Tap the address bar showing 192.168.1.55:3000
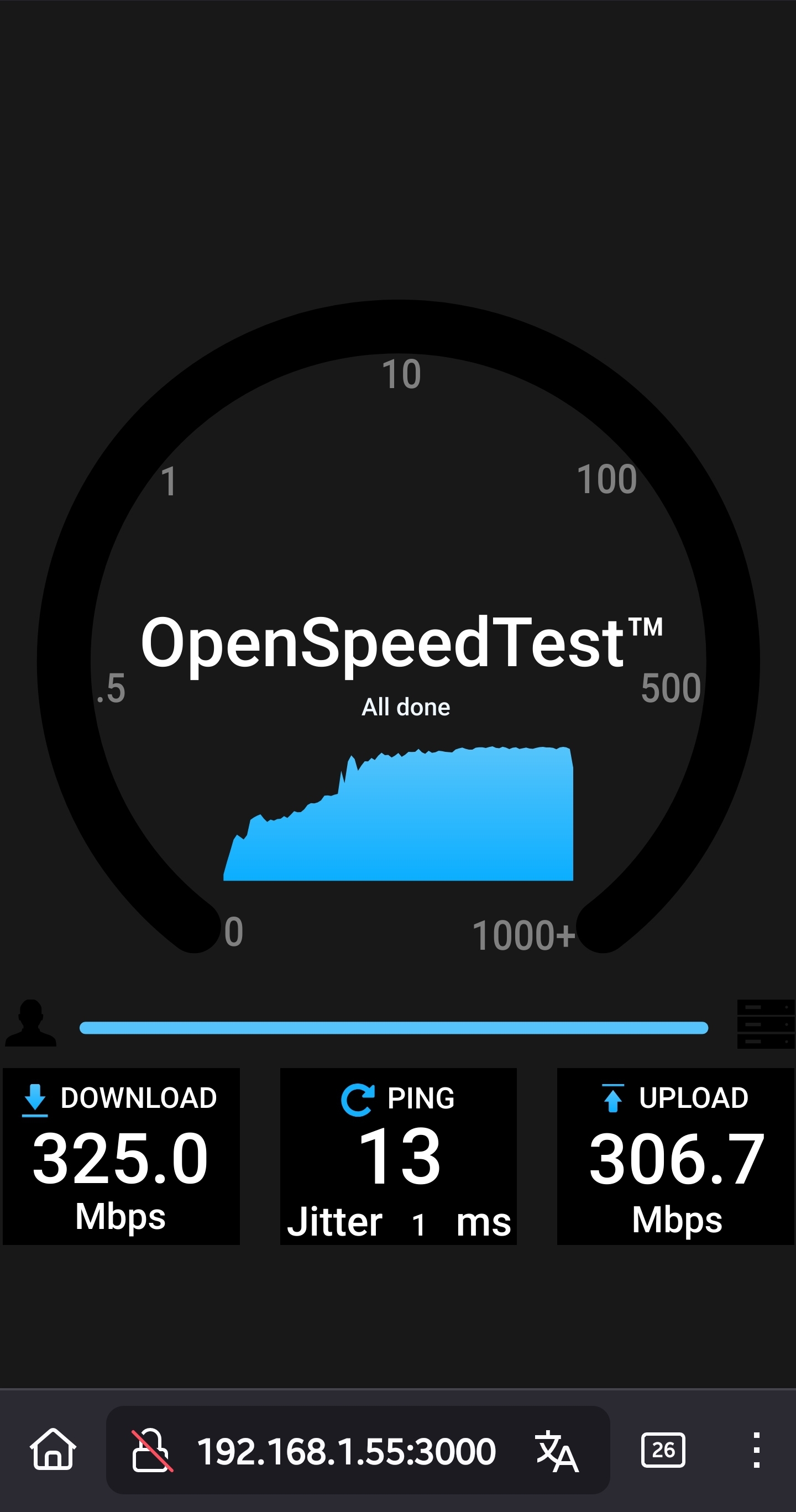Screen dimensions: 796x1512 347,1451
